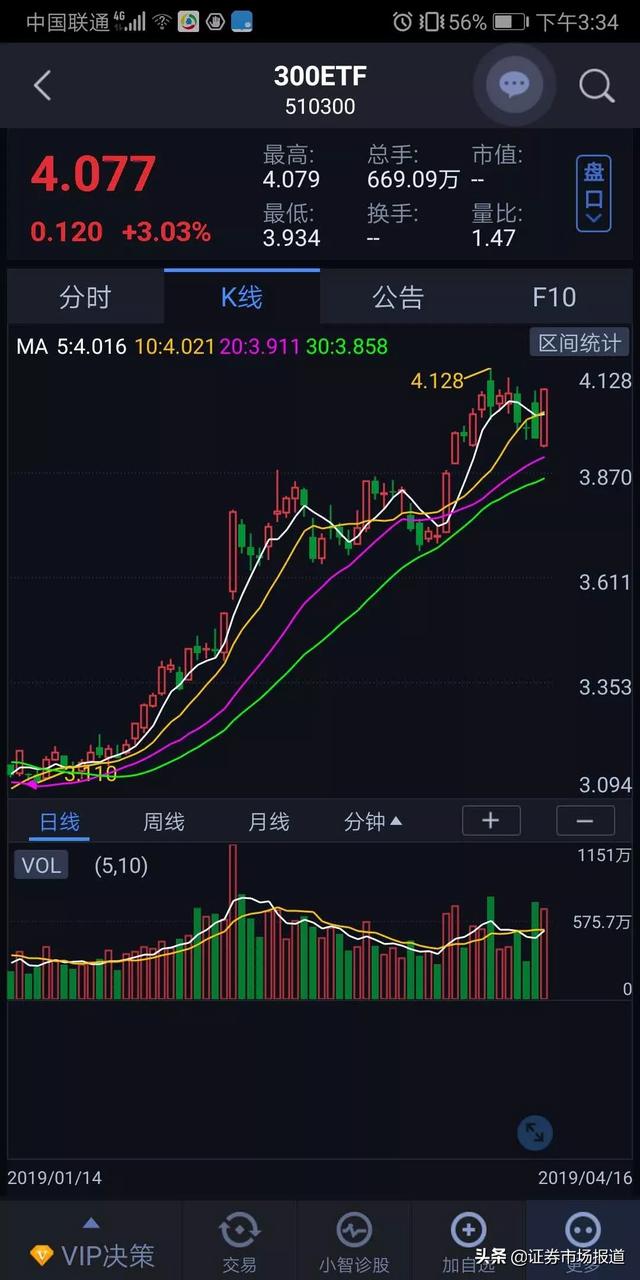Switch to 月线 period

269,822
